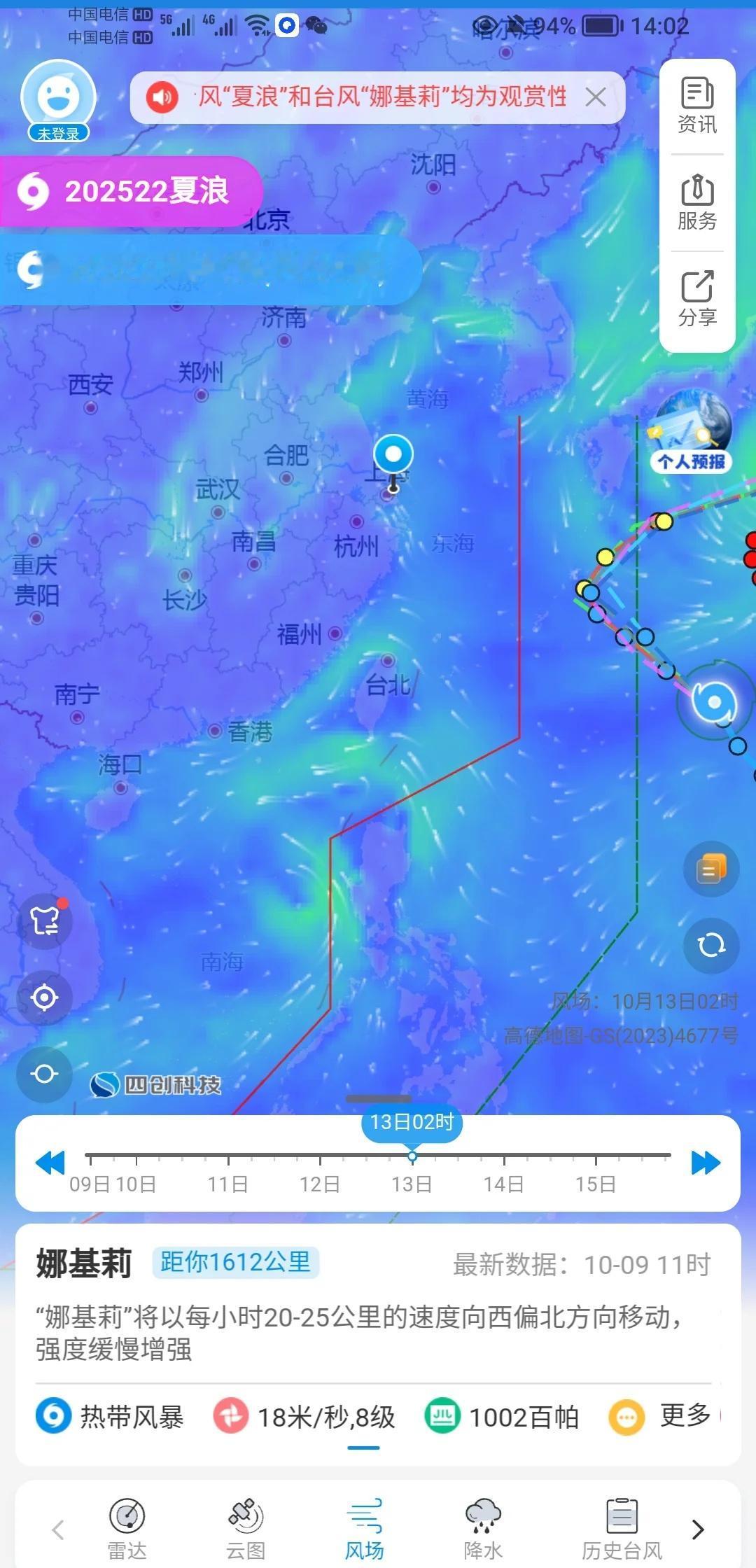
Task: Tap the Nakri typhoon icon on map
Action: [x=714, y=701]
